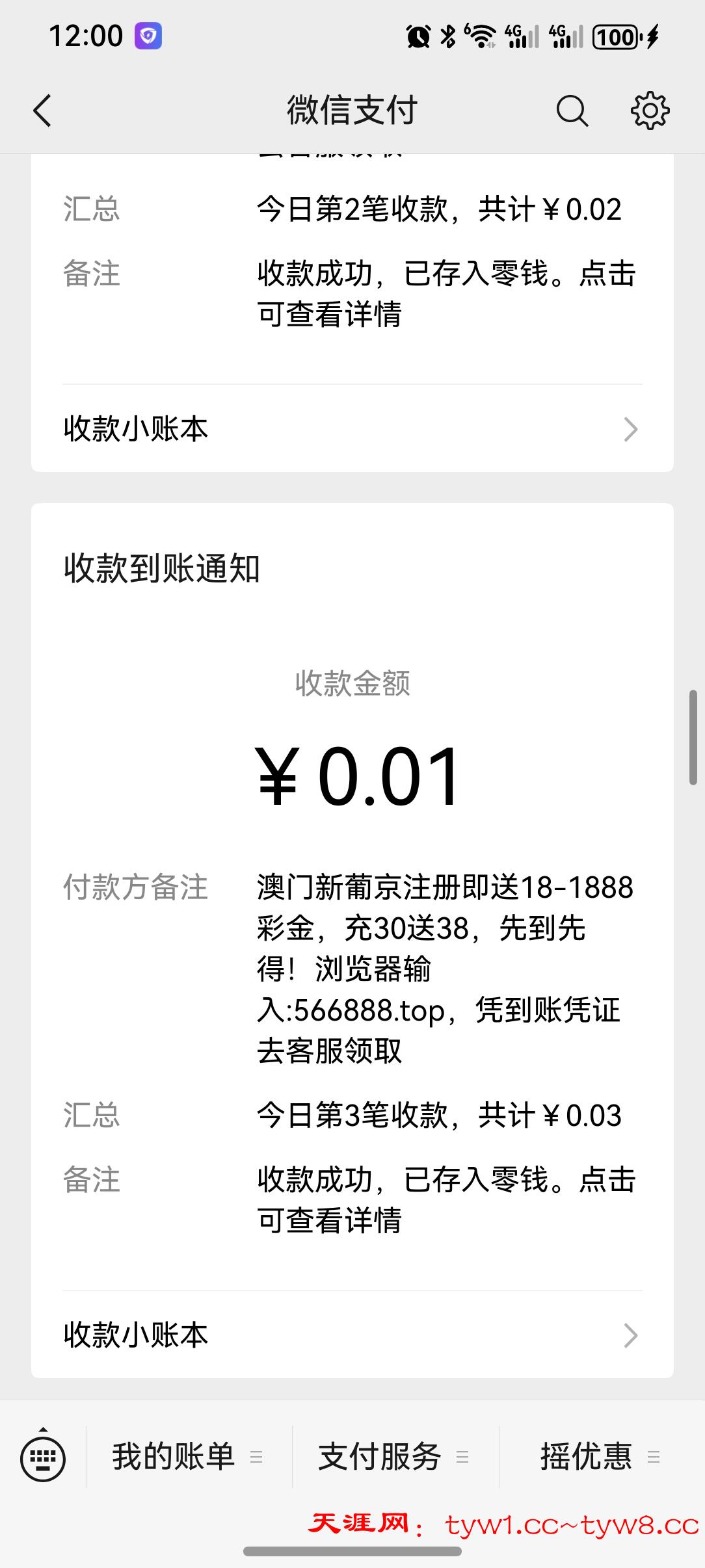Expand the 摇优惠 menu
The height and width of the screenshot is (1568, 705).
600,1457
